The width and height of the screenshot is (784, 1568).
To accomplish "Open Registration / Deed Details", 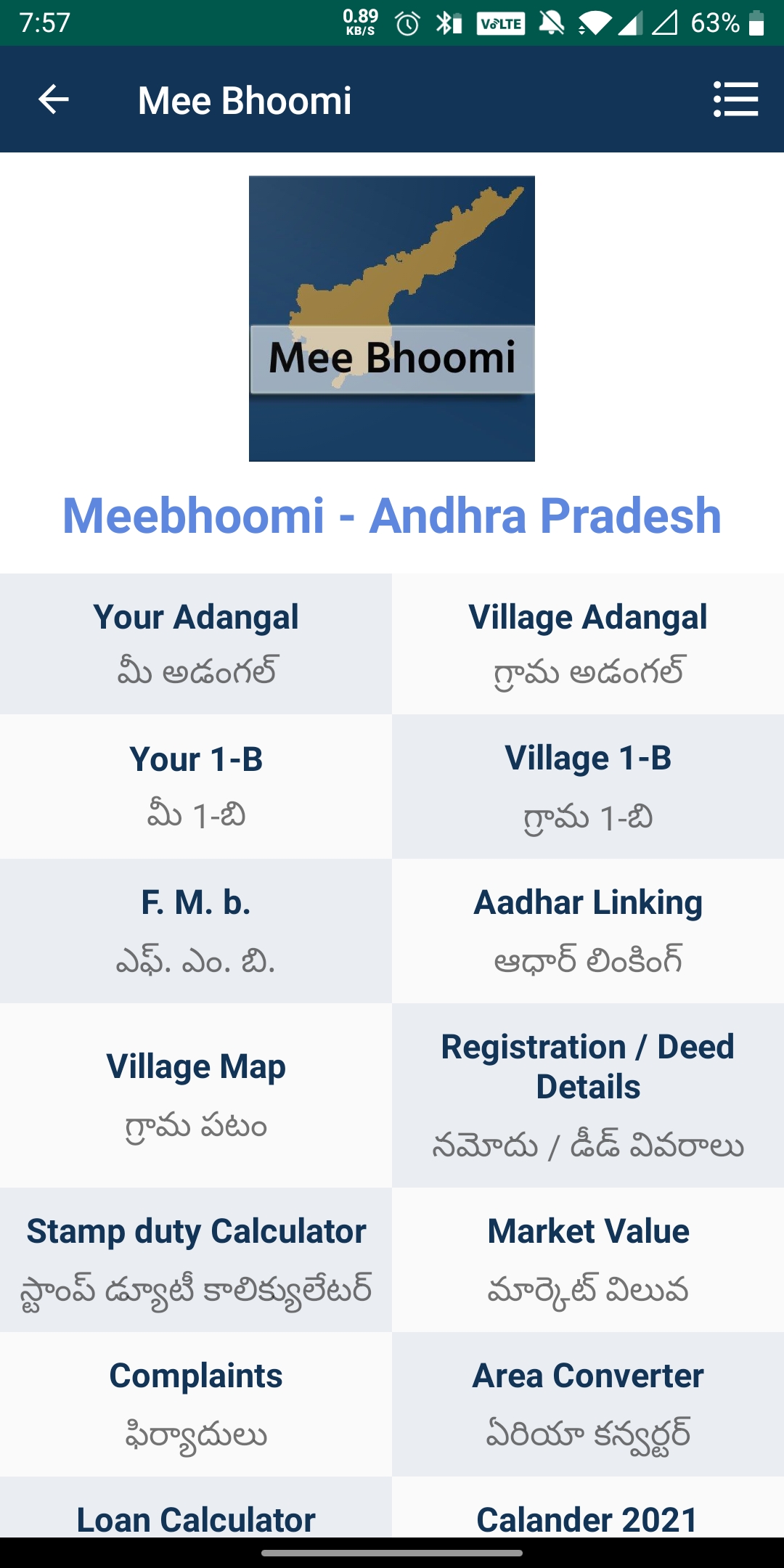I will pyautogui.click(x=588, y=1095).
